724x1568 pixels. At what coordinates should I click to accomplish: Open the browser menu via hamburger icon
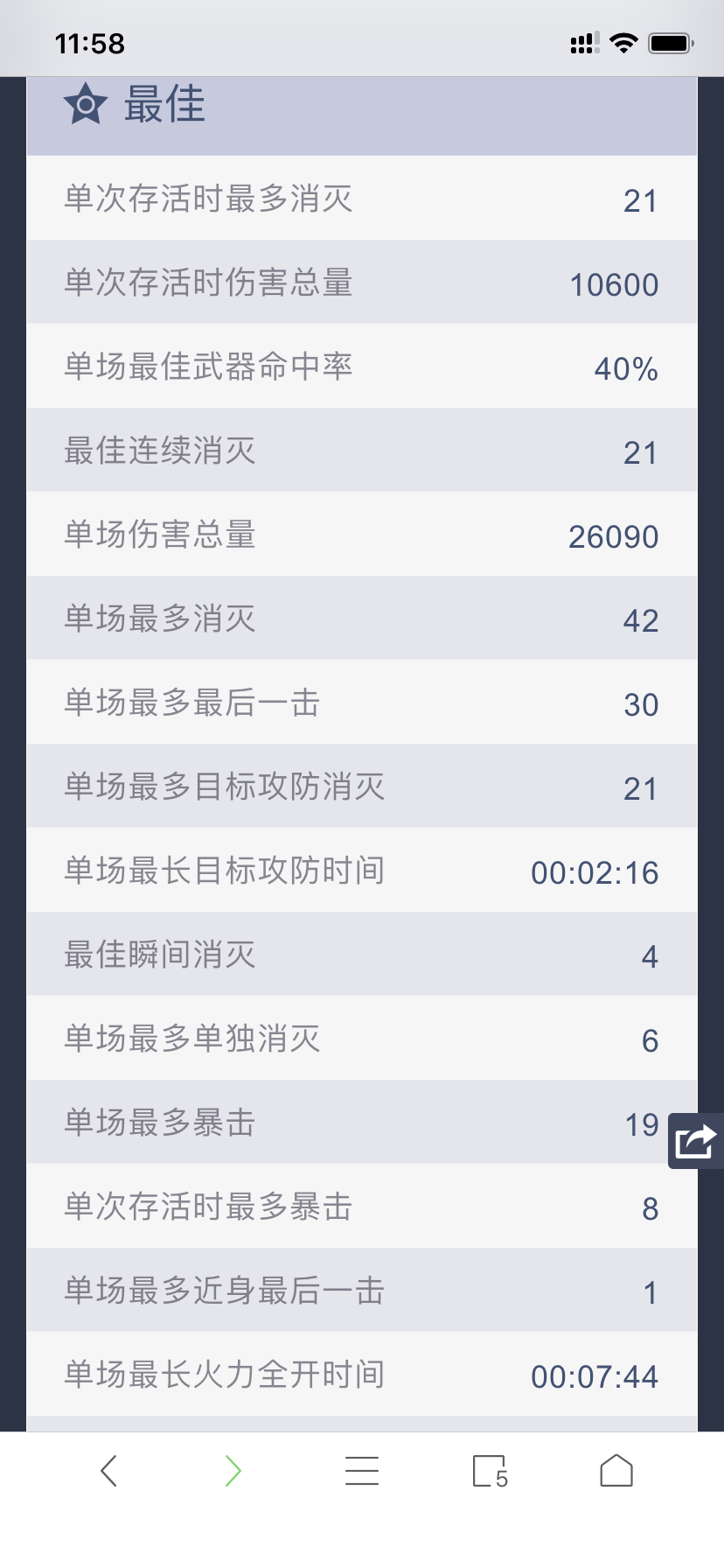pyautogui.click(x=362, y=1471)
